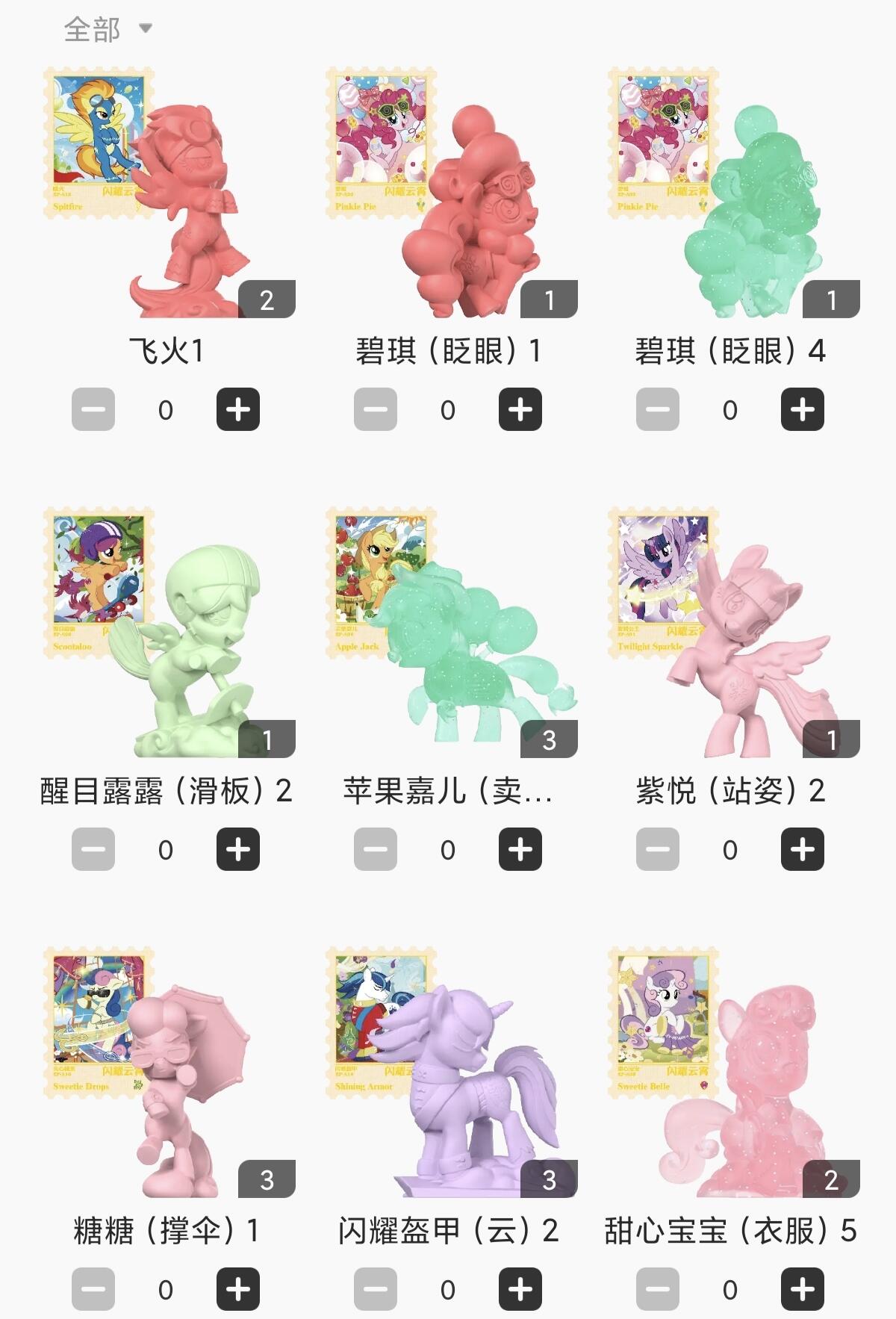Screen dimensions: 896x1319
Task: View 醒目露露（滑板）2 figure details
Action: (170, 635)
